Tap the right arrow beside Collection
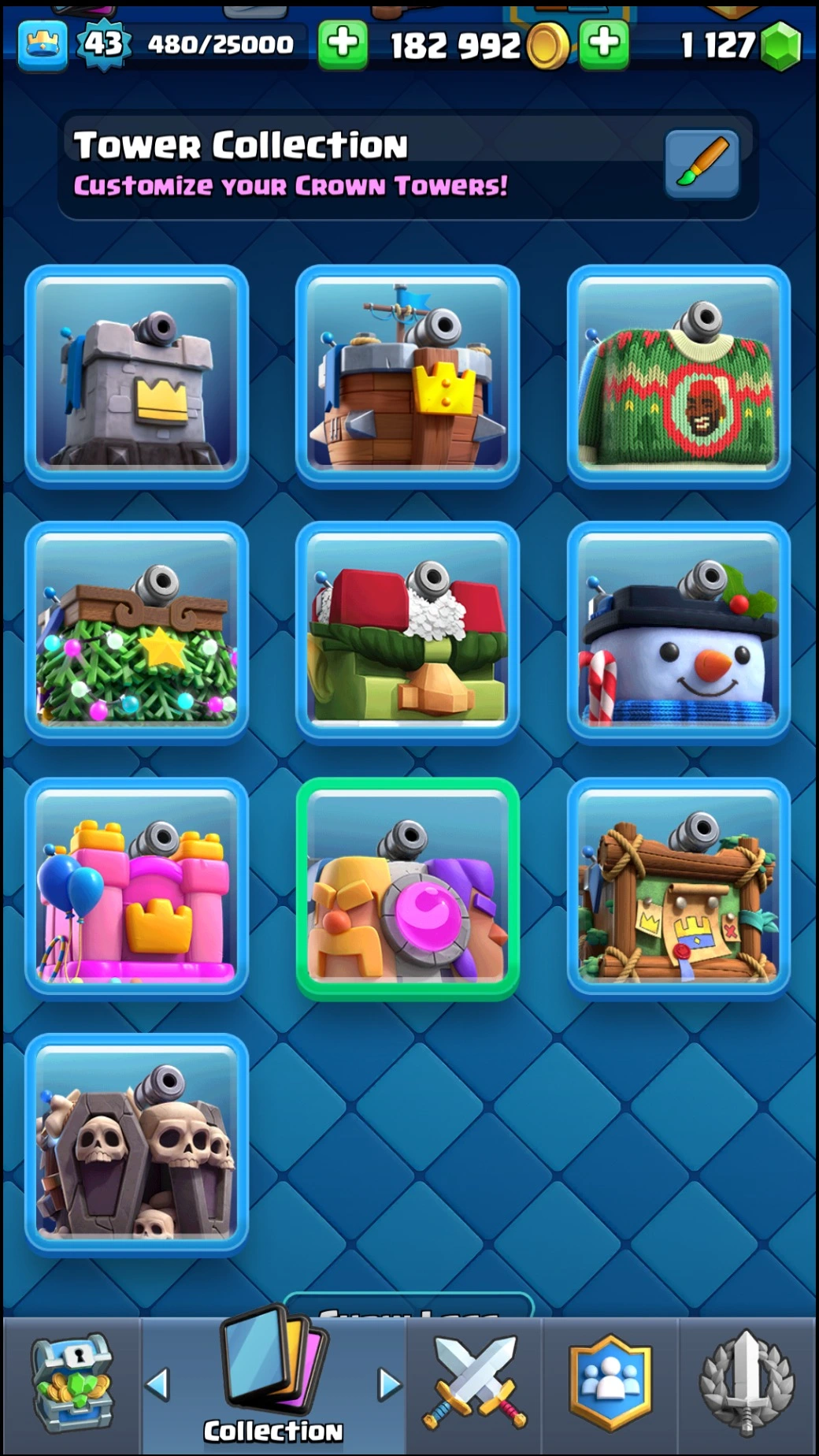The image size is (819, 1456). 389,1384
